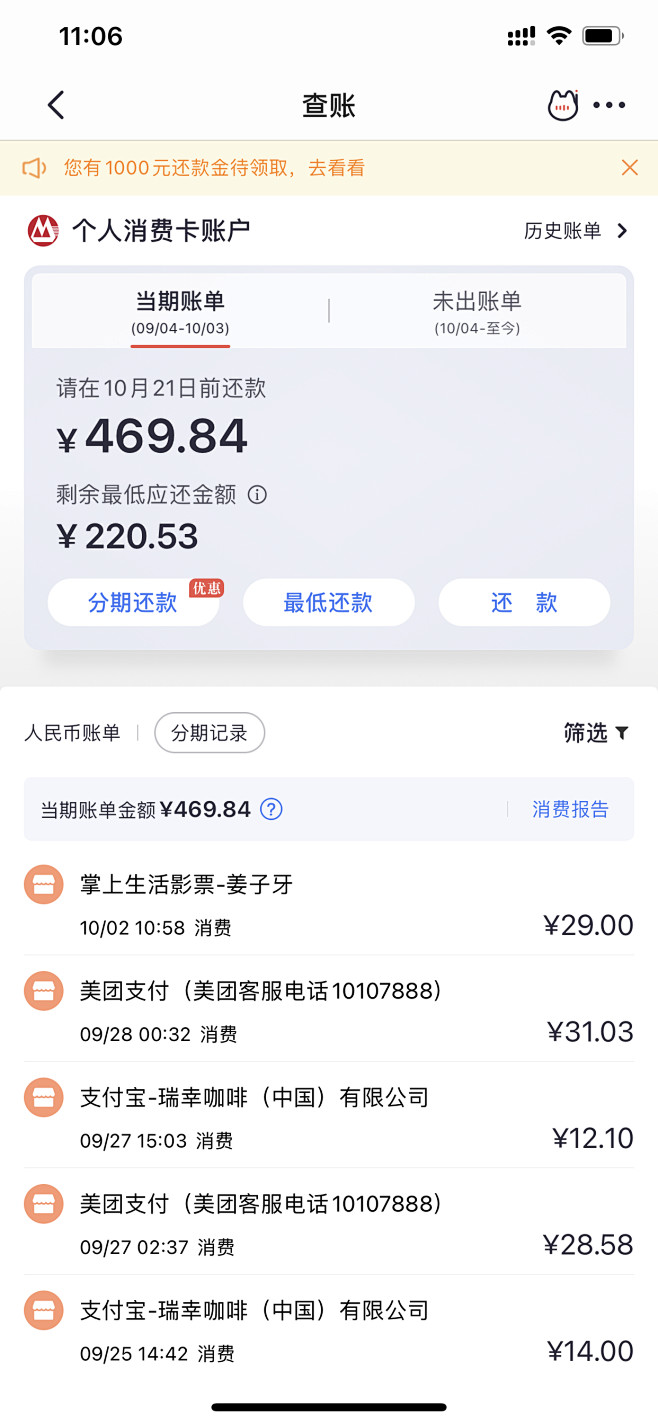Select the 当期账单 tab
Image resolution: width=658 pixels, height=1424 pixels.
(x=180, y=311)
